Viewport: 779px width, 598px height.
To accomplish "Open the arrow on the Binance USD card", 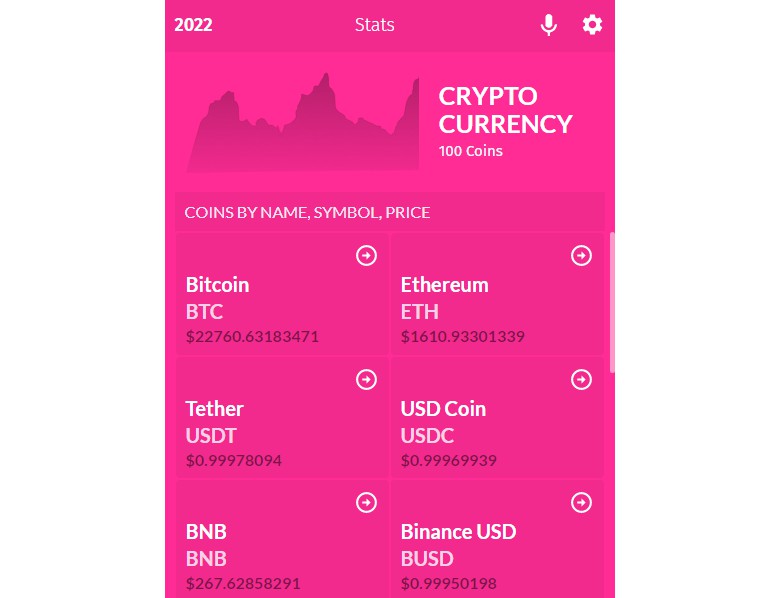I will coord(581,503).
